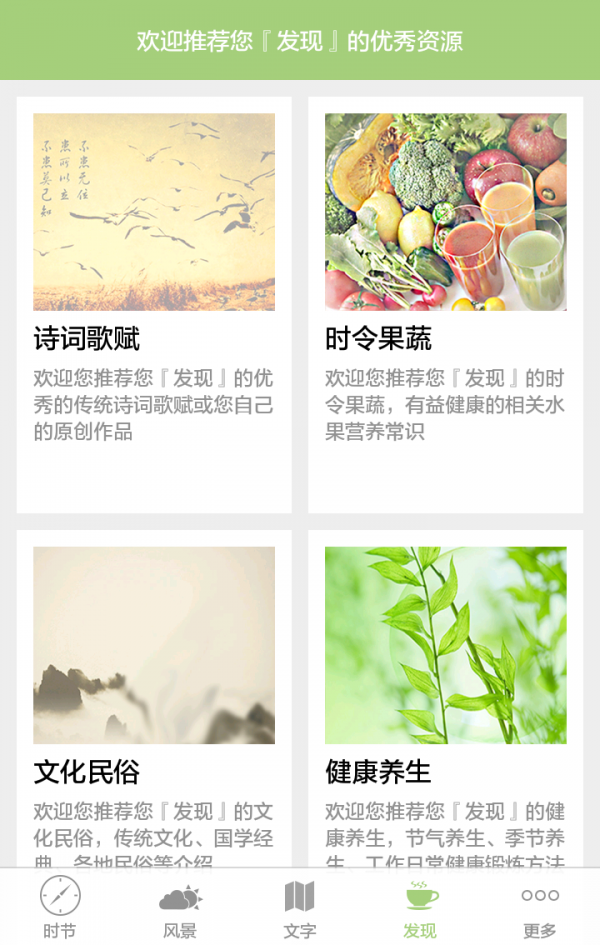Tap the 发现 tab
Viewport: 600px width, 945px height.
[x=420, y=907]
